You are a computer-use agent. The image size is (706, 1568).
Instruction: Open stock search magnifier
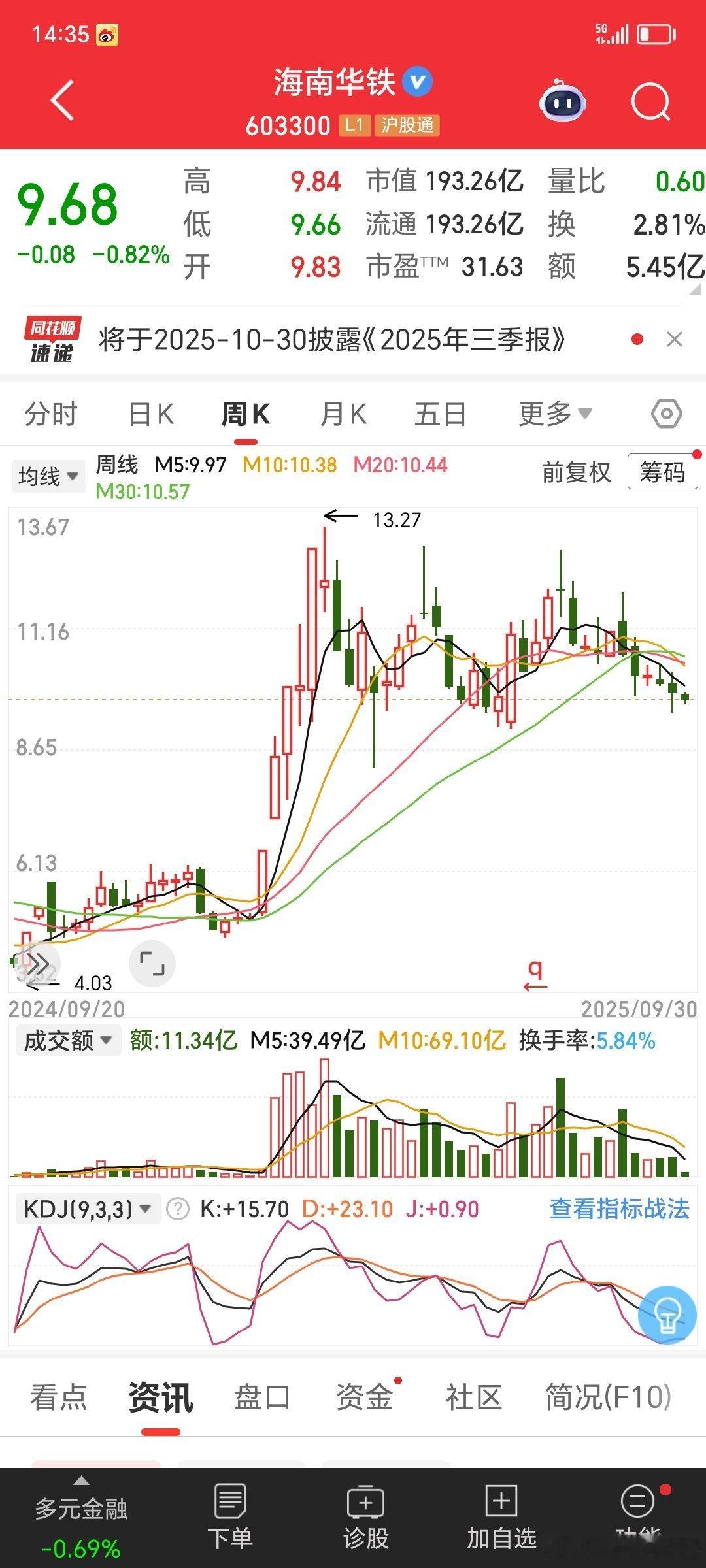pos(650,102)
